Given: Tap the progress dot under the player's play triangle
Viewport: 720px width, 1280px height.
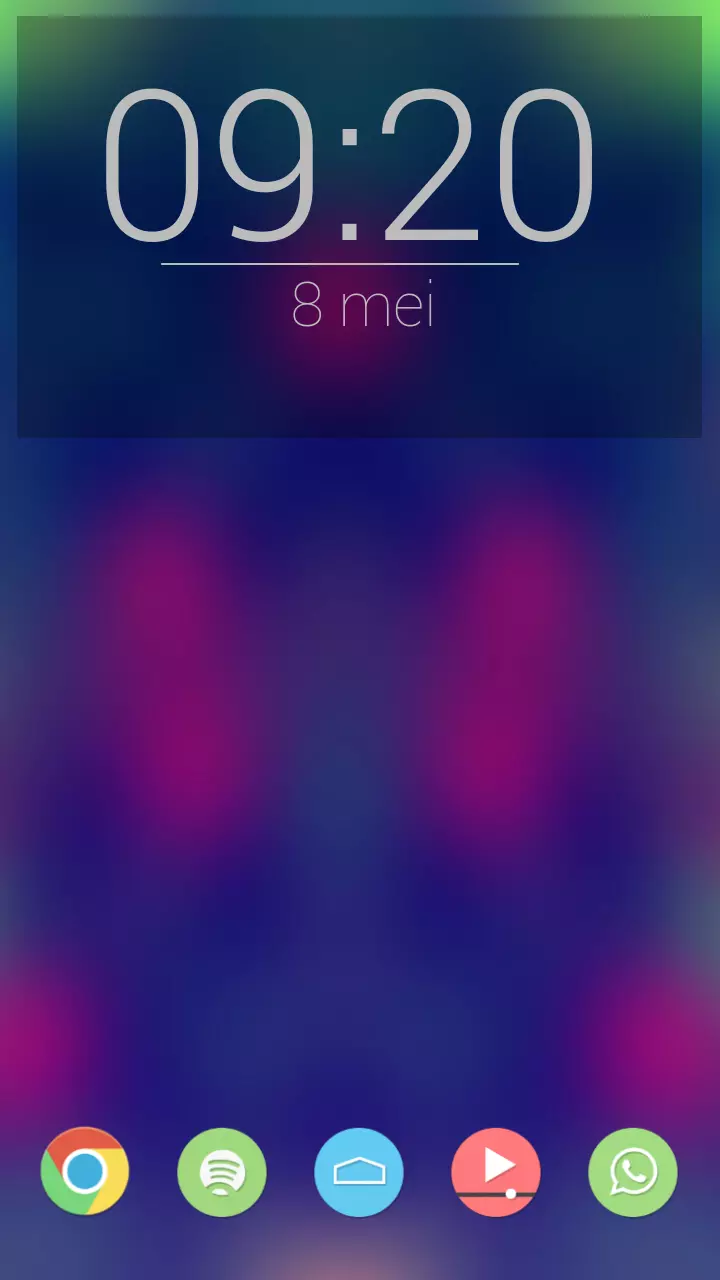Looking at the screenshot, I should [x=510, y=1195].
